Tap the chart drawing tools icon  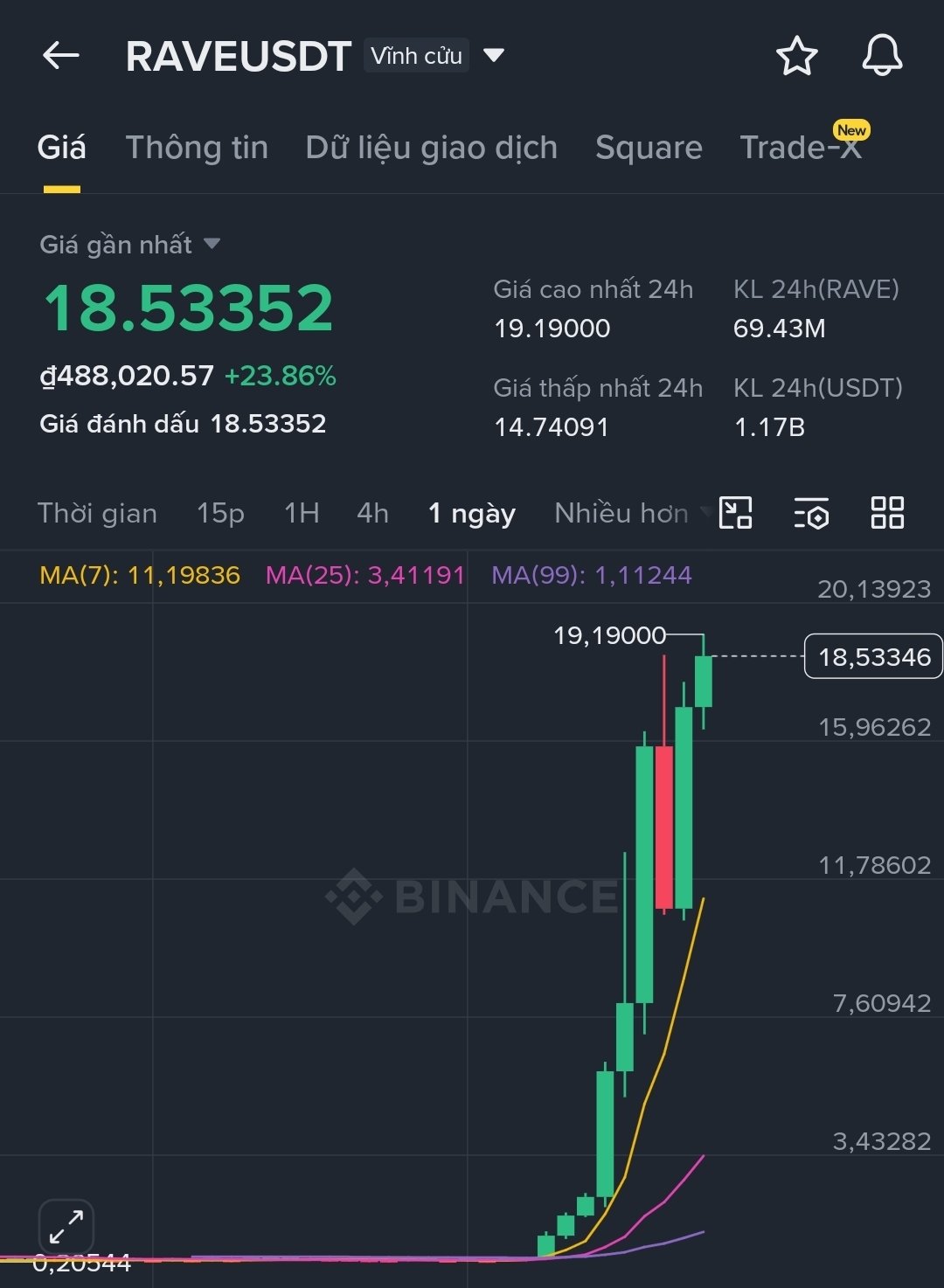[735, 513]
